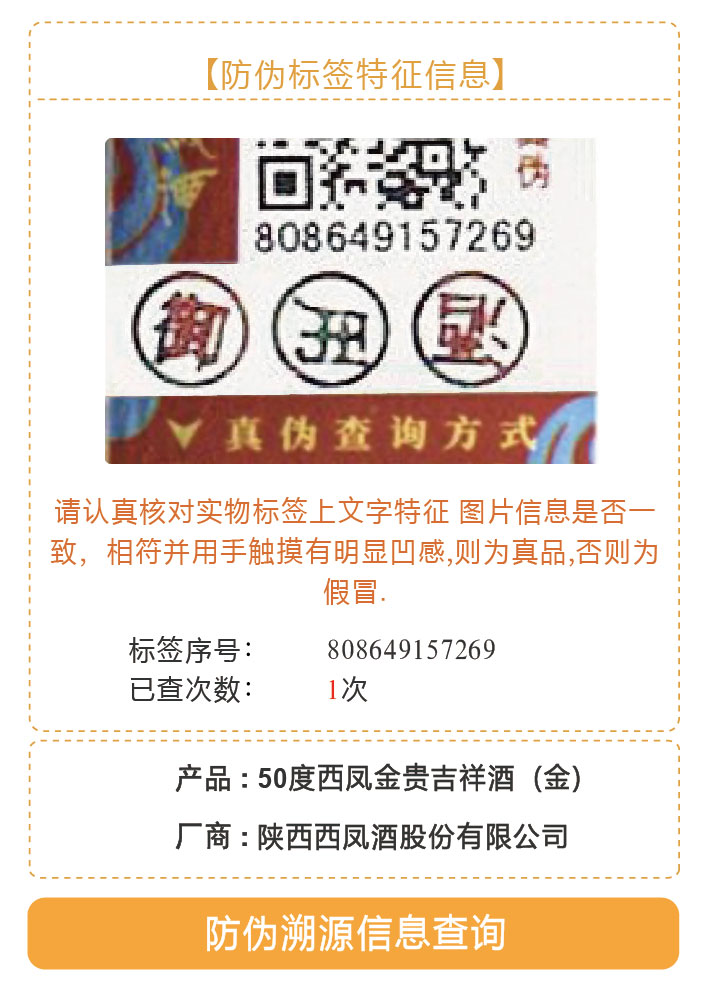709x988 pixels.
Task: Open 防伪溯源信息查询 traceability query
Action: click(354, 933)
